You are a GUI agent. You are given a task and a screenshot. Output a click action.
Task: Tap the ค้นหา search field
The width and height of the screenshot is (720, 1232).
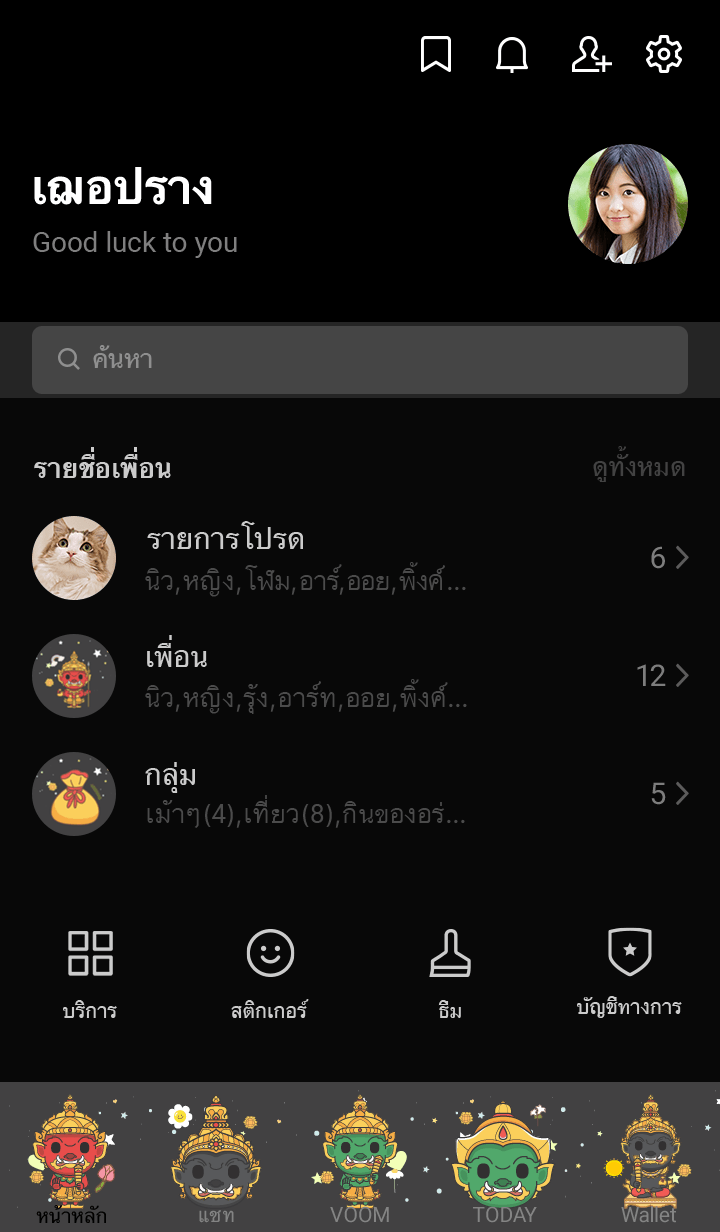pyautogui.click(x=360, y=360)
